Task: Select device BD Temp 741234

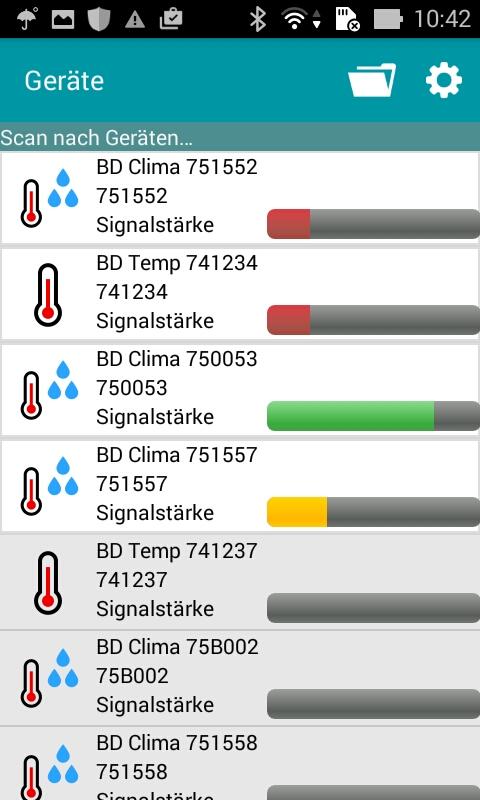Action: pyautogui.click(x=240, y=293)
